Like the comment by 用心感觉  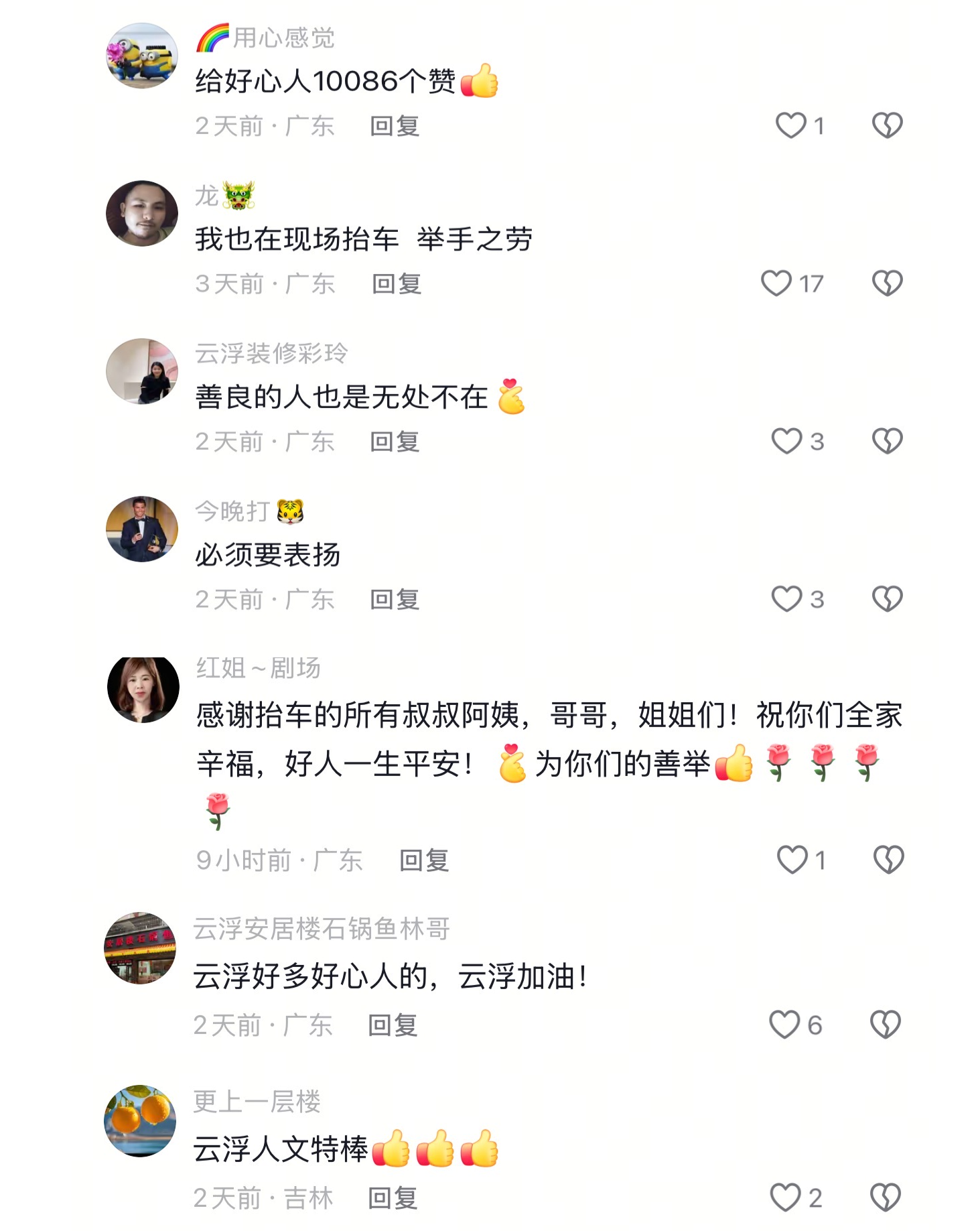click(791, 126)
